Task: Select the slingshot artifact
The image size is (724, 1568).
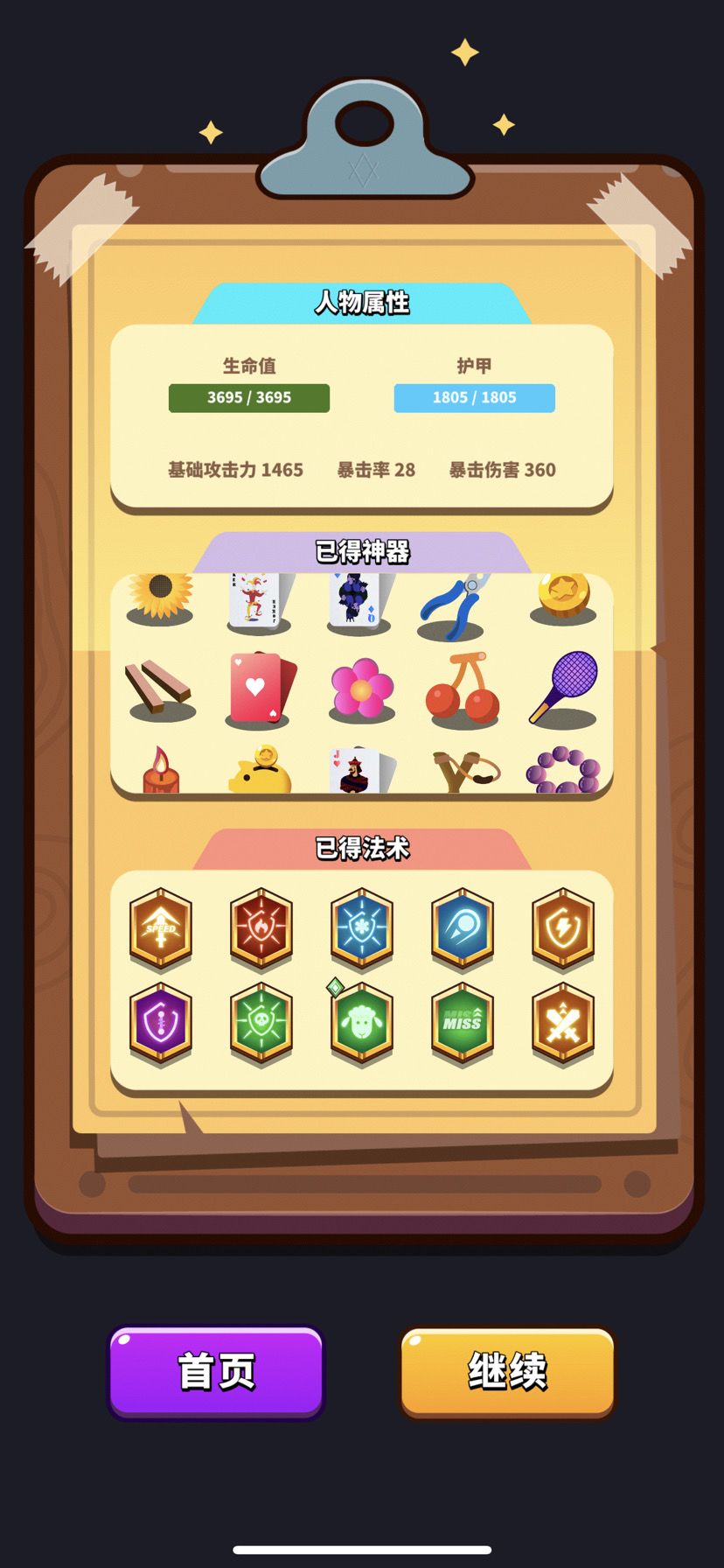Action: [x=462, y=770]
